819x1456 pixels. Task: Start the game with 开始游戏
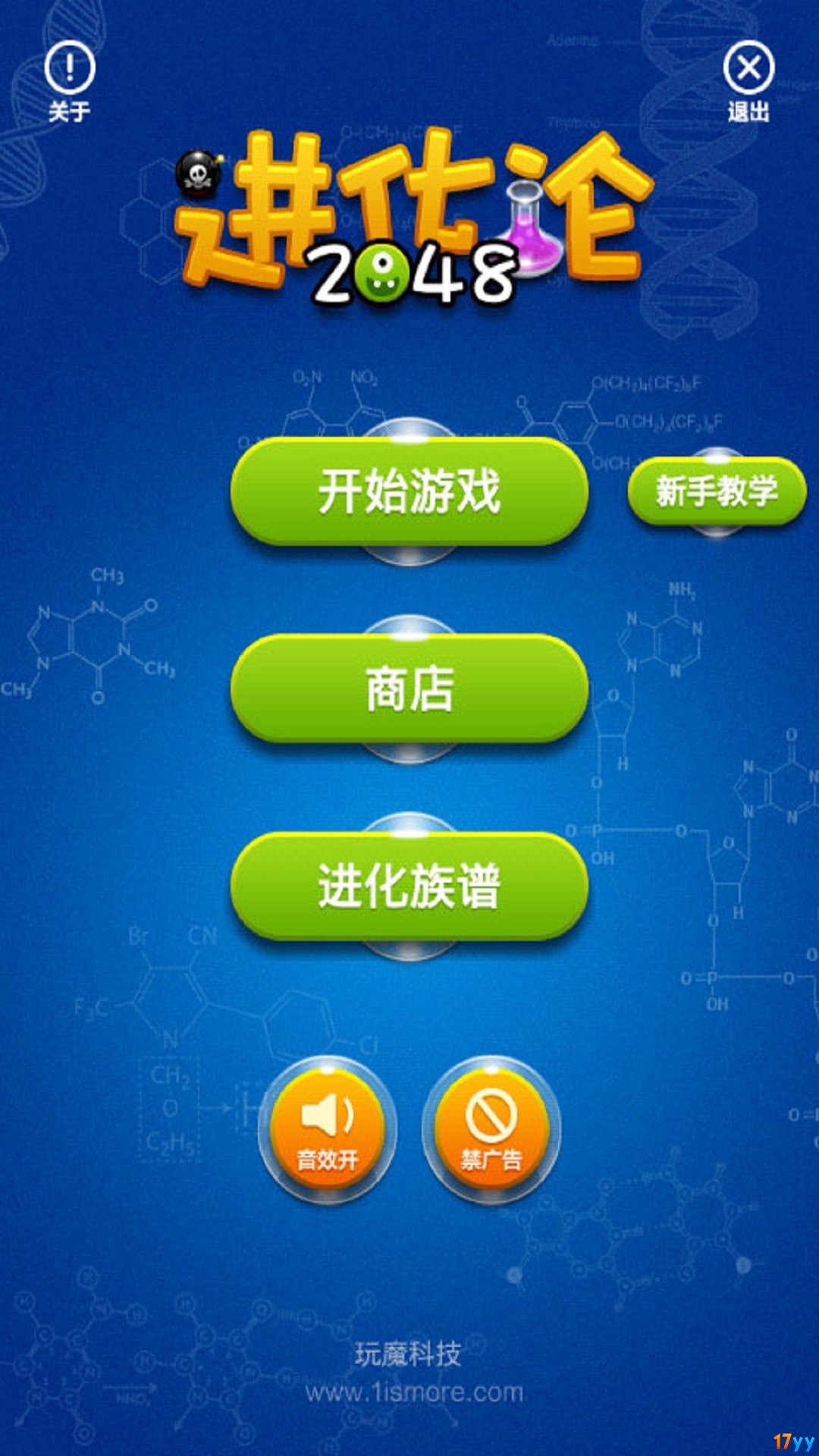(409, 491)
